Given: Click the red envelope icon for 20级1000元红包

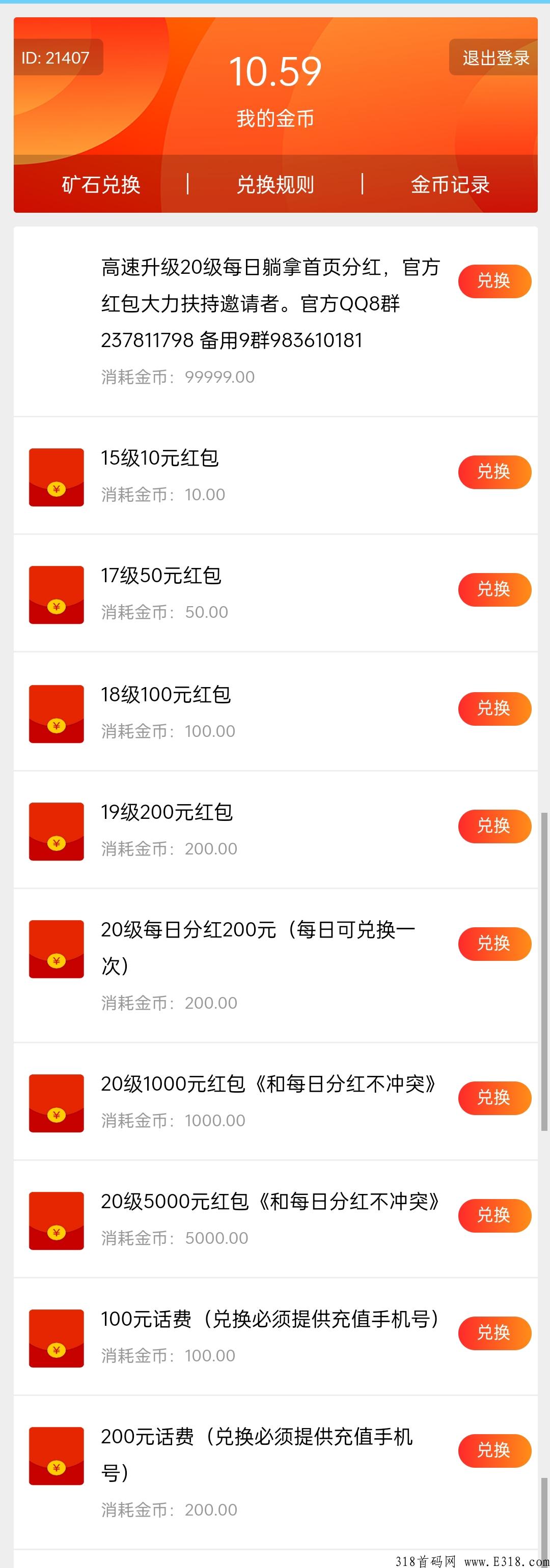Looking at the screenshot, I should [x=56, y=1102].
